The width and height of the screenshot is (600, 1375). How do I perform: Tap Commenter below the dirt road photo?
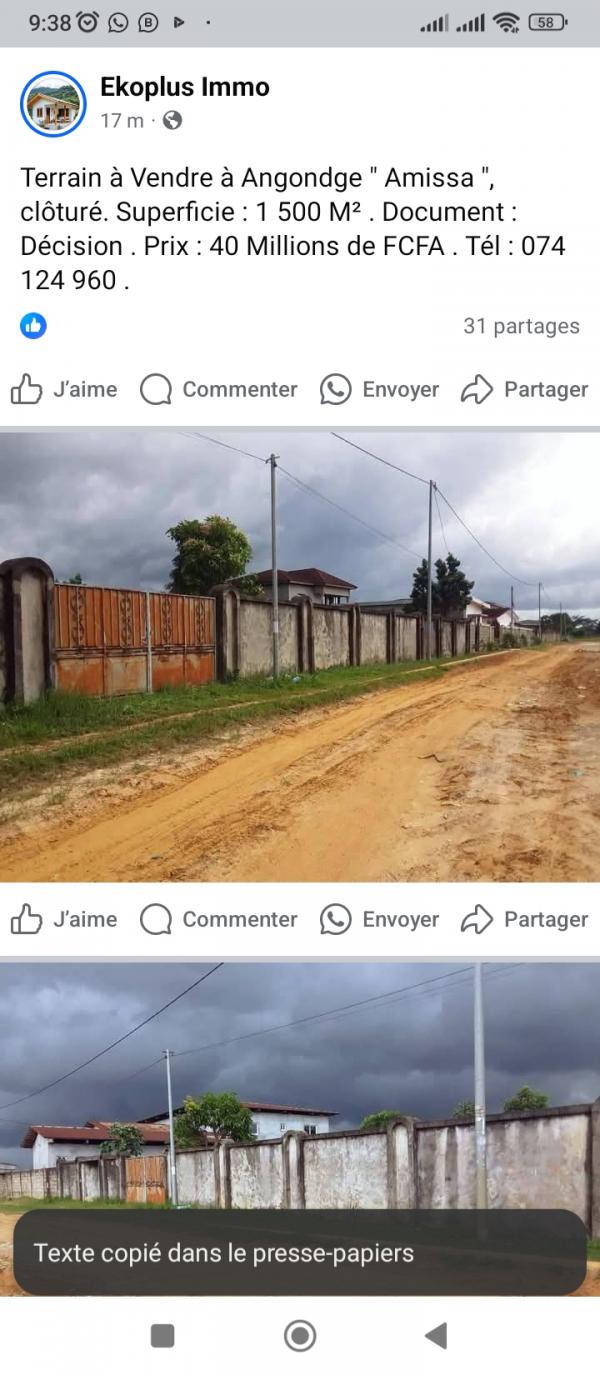(219, 920)
